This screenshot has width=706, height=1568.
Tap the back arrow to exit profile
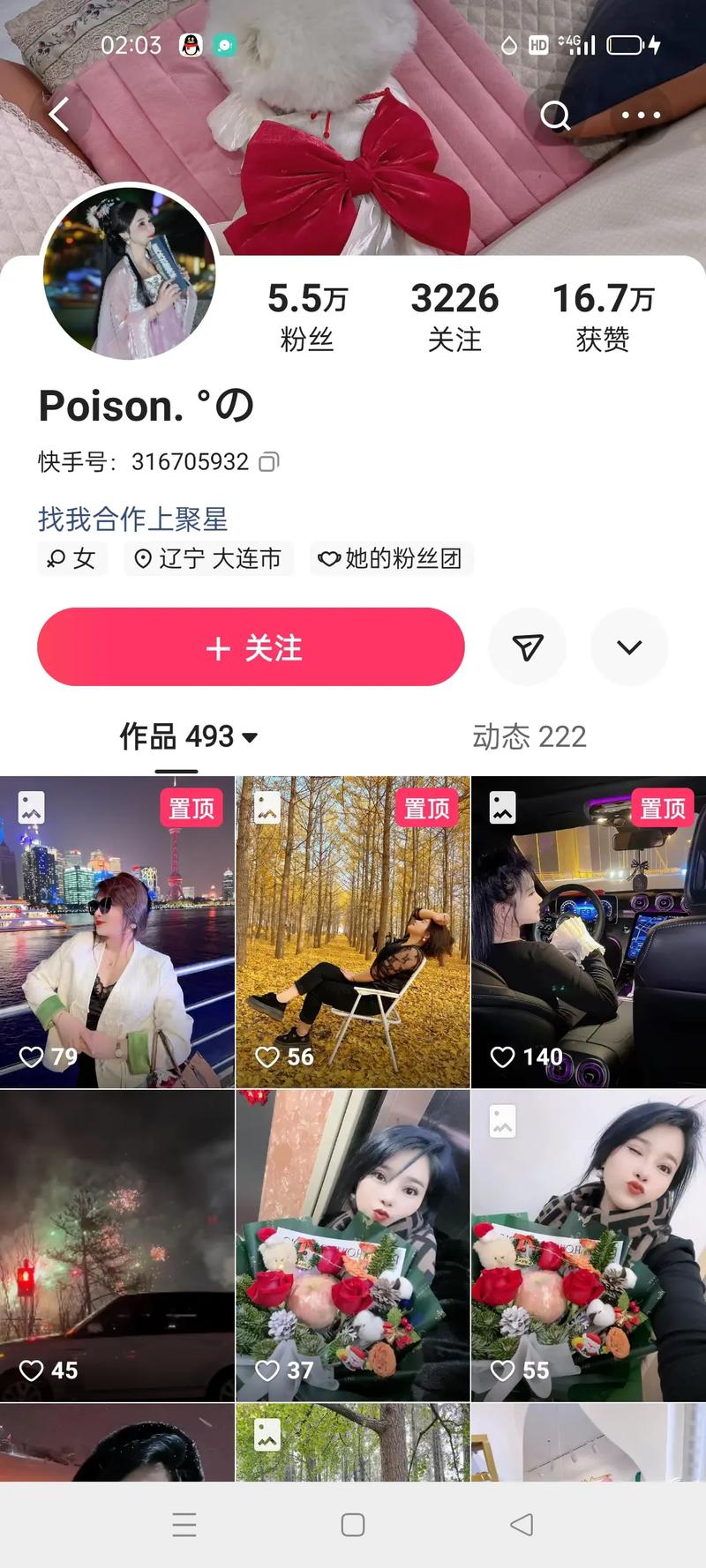58,116
